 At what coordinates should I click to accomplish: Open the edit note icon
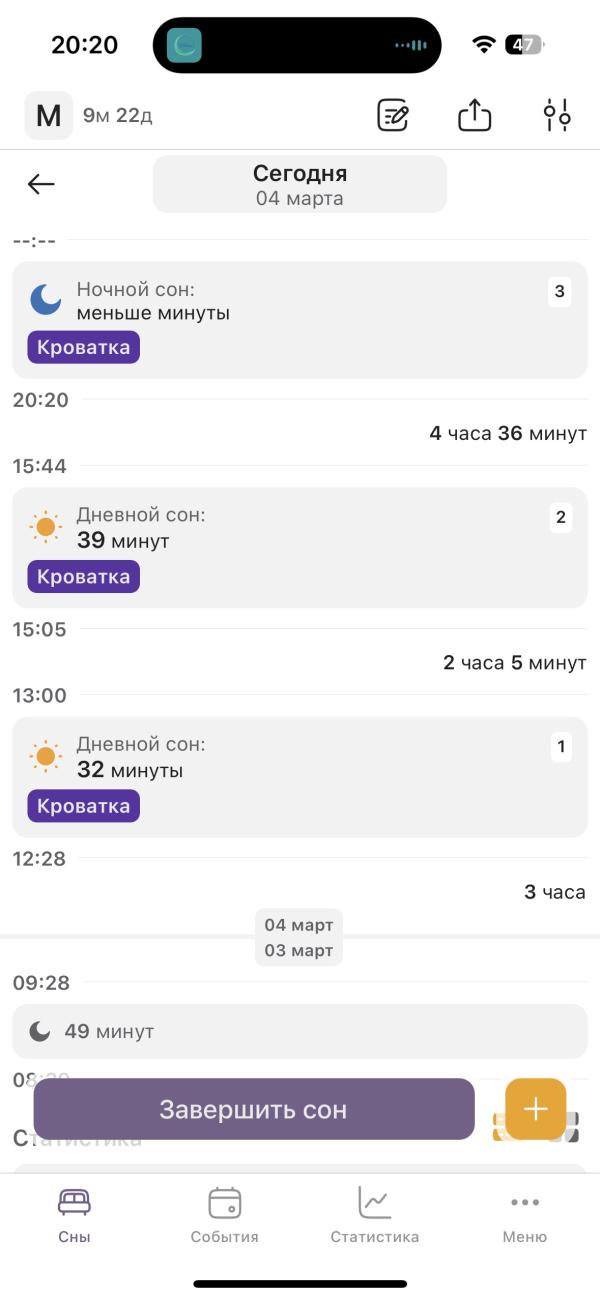tap(393, 115)
